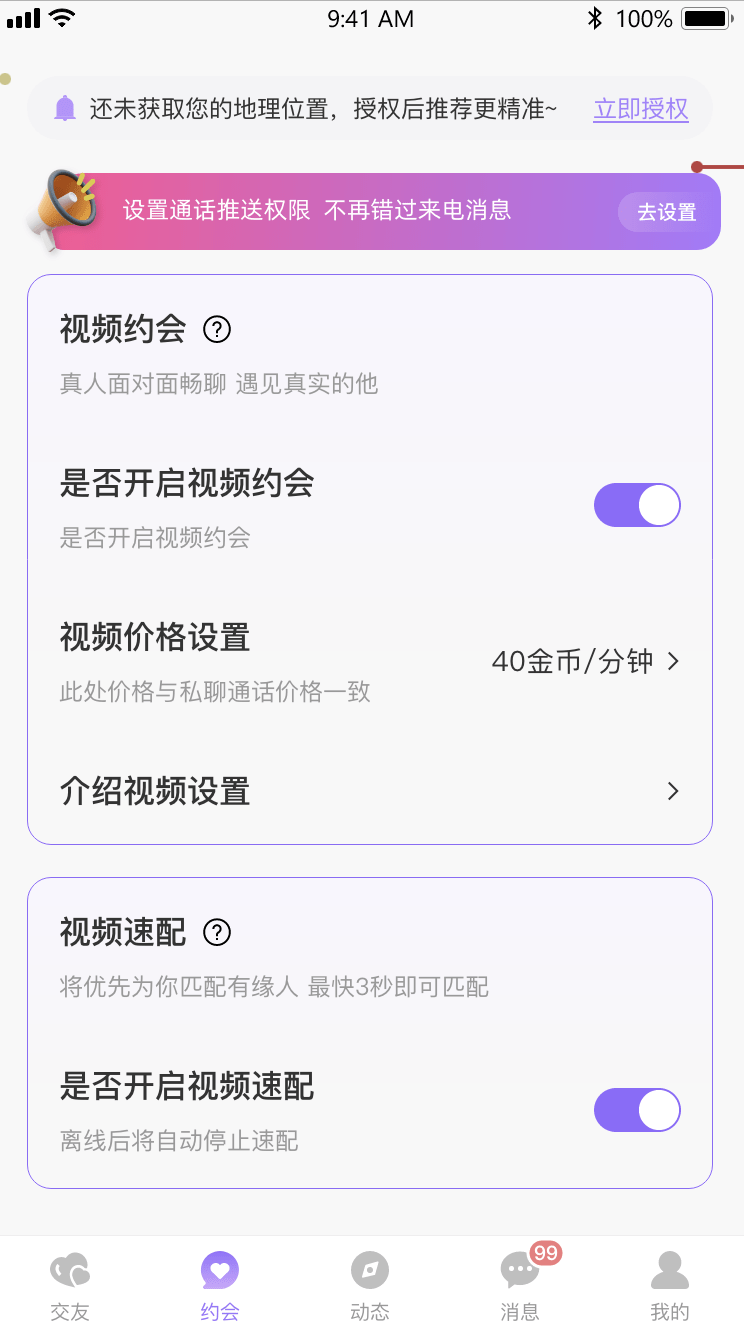Select the 约会 tab
Screen dimensions: 744x1328
coord(220,1285)
